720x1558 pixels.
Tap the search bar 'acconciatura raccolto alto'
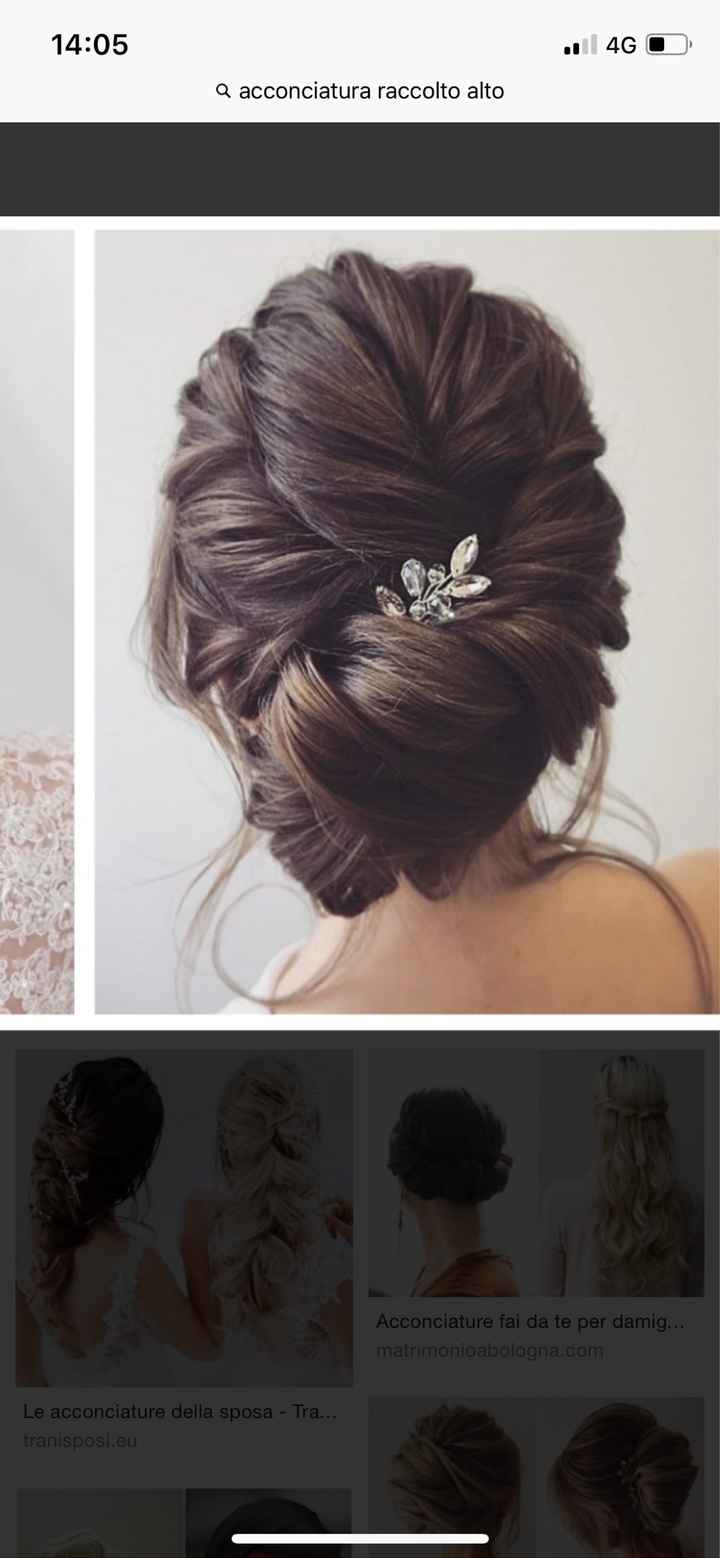point(360,91)
